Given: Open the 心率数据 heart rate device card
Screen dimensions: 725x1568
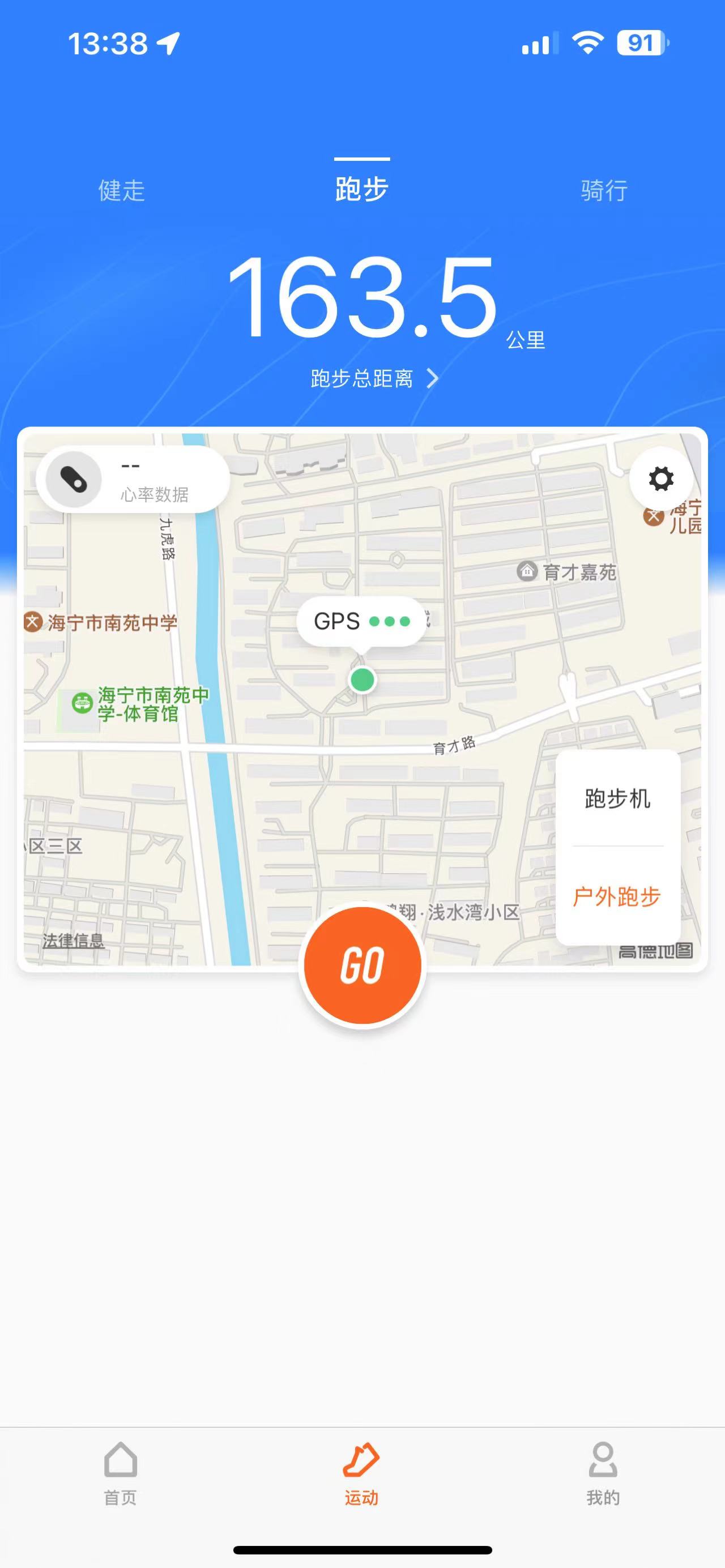Looking at the screenshot, I should pyautogui.click(x=133, y=480).
